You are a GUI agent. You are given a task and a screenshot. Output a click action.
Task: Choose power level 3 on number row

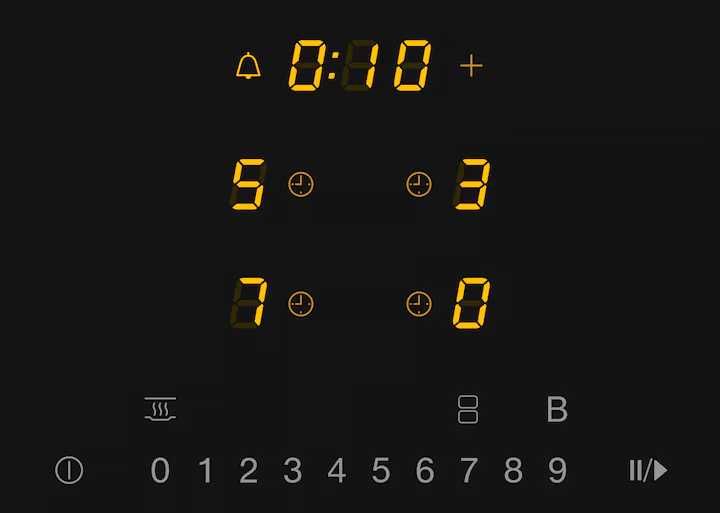(293, 470)
